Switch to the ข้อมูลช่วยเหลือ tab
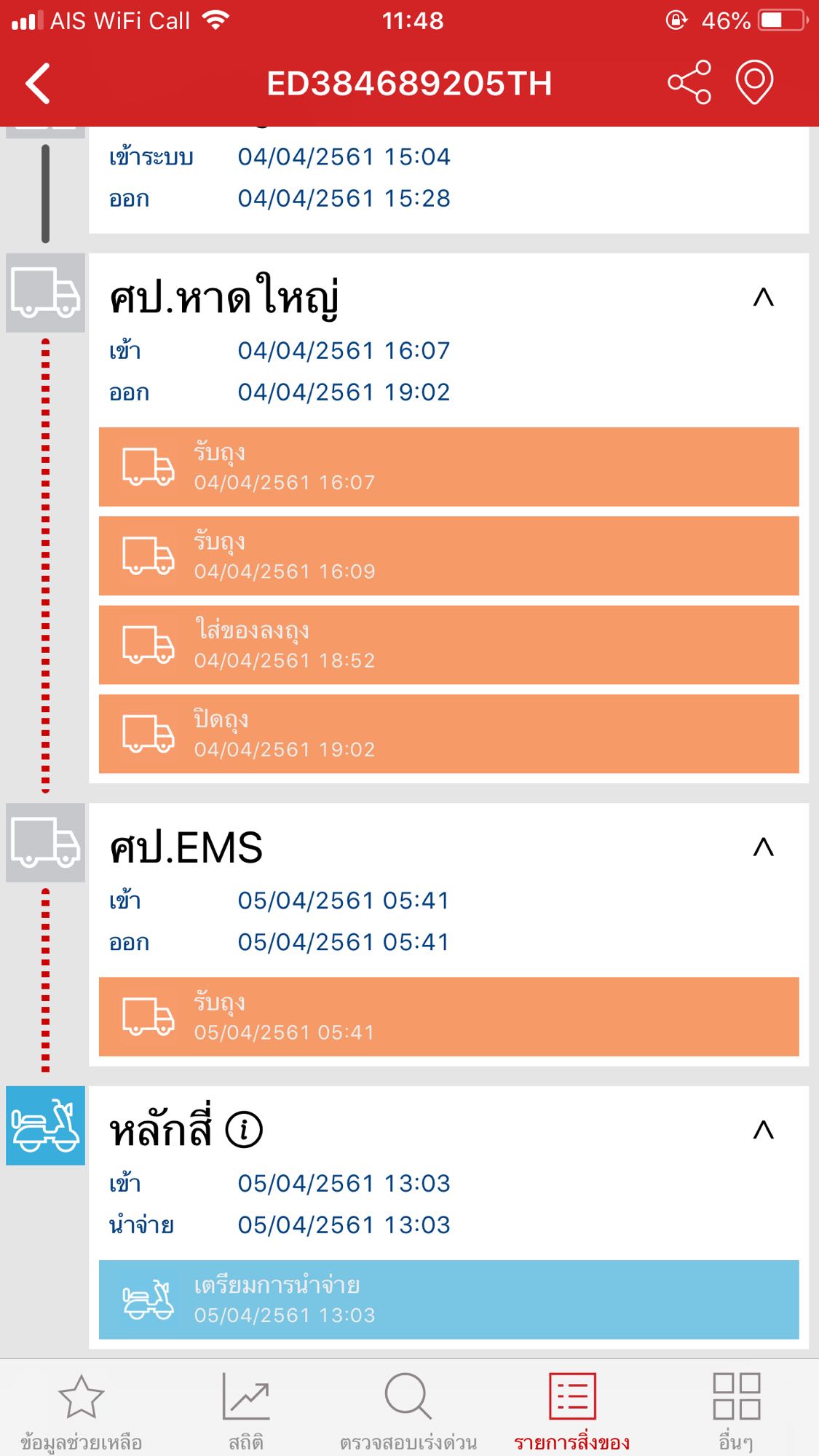This screenshot has width=819, height=1456. [82, 1412]
